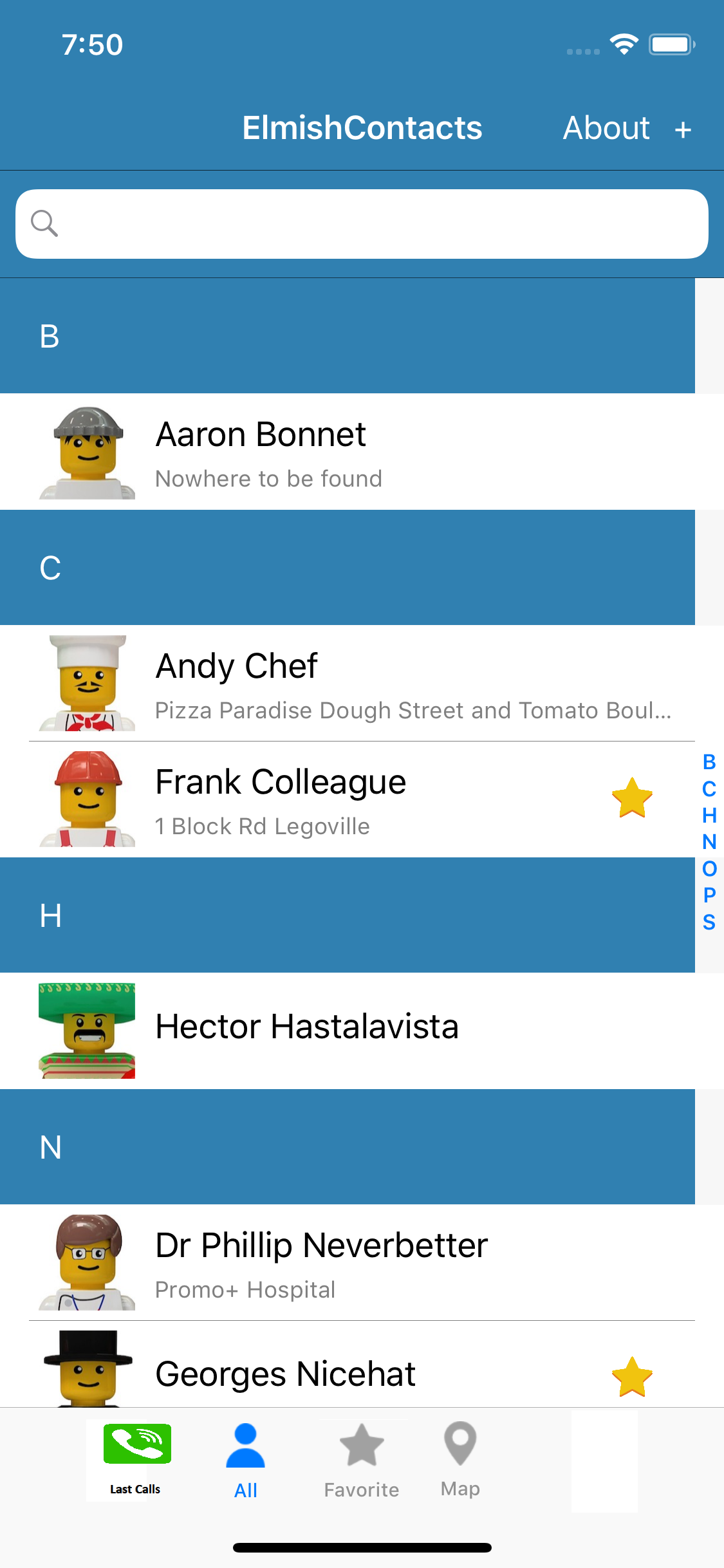Go to the Map tab
This screenshot has height=1568, width=724.
[x=460, y=1460]
